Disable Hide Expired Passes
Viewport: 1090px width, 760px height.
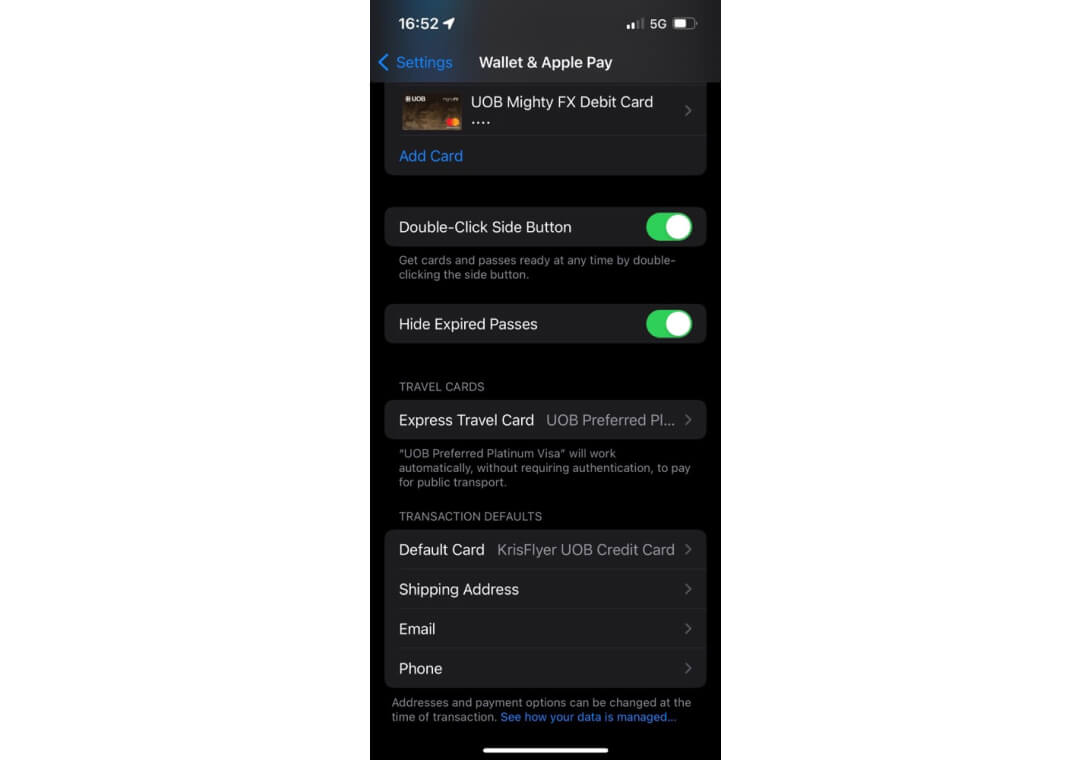tap(668, 324)
